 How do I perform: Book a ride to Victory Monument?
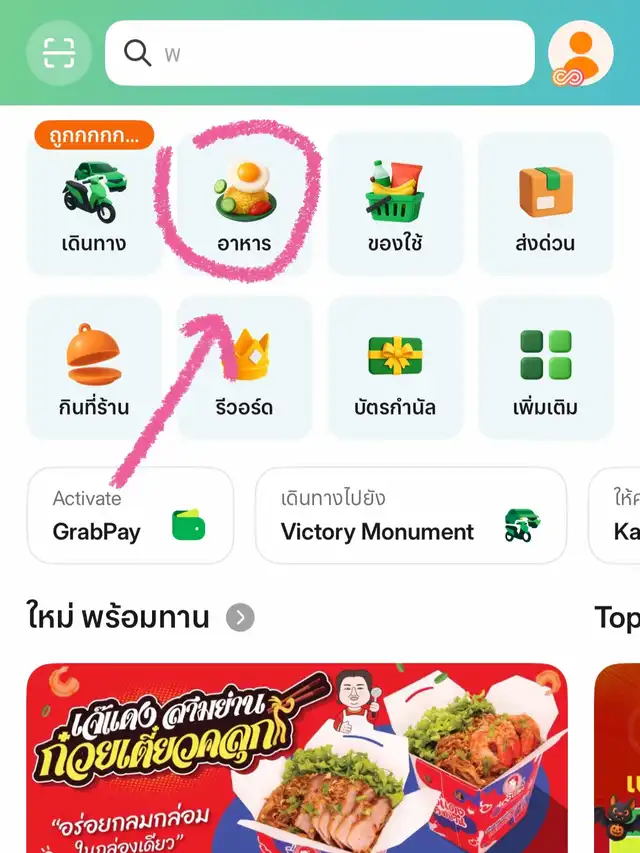410,515
